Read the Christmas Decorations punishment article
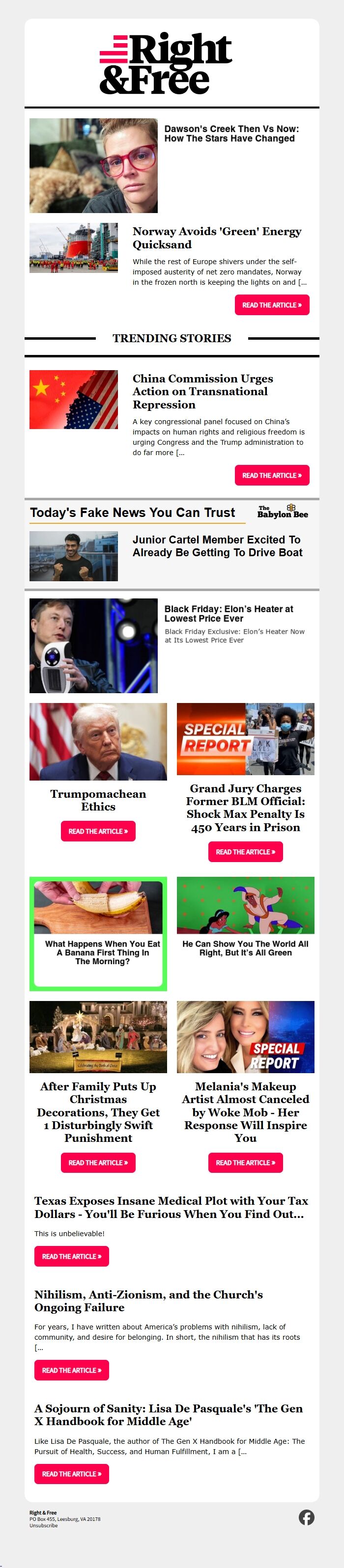 pyautogui.click(x=98, y=1162)
